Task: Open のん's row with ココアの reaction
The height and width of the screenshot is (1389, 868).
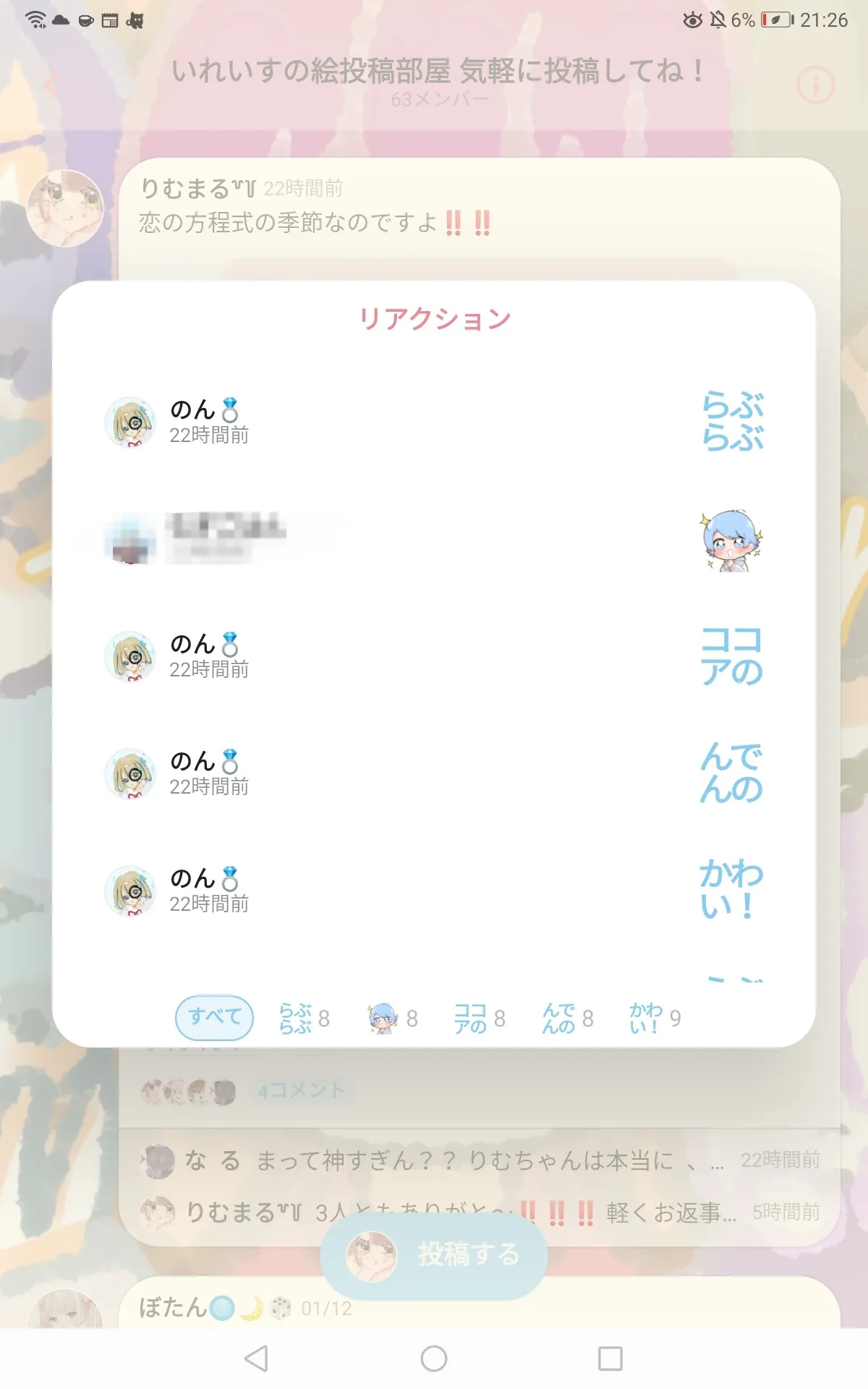Action: click(434, 656)
